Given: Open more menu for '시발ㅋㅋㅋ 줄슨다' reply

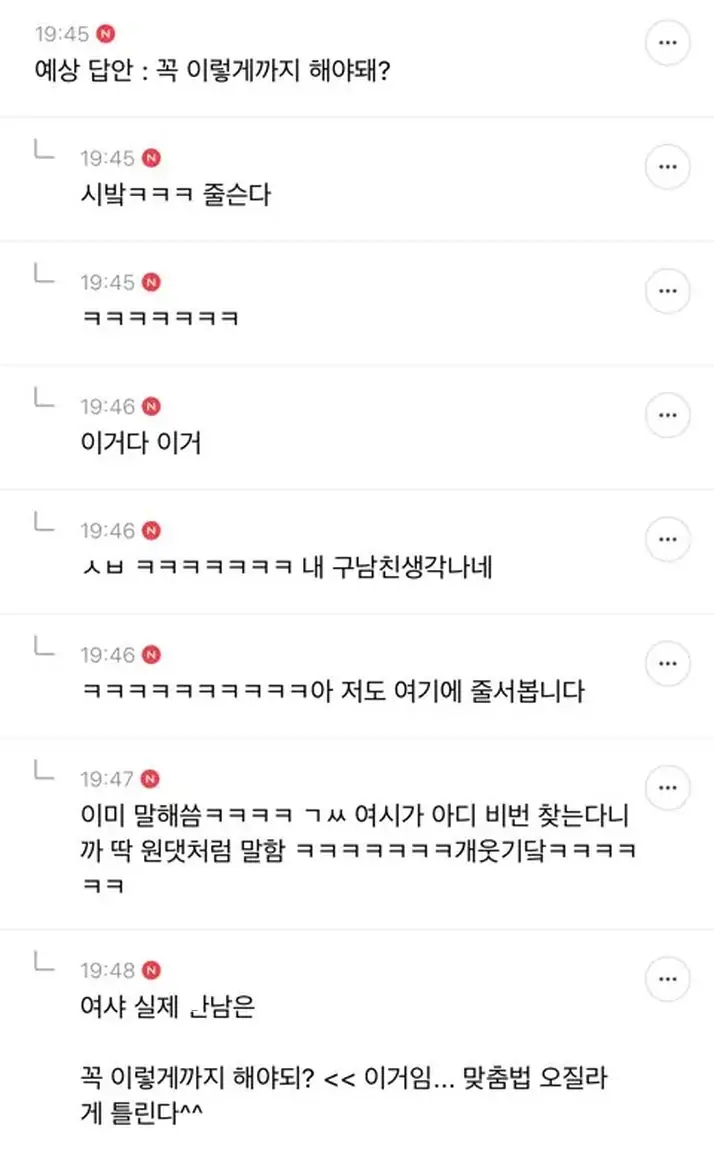Looking at the screenshot, I should (668, 167).
